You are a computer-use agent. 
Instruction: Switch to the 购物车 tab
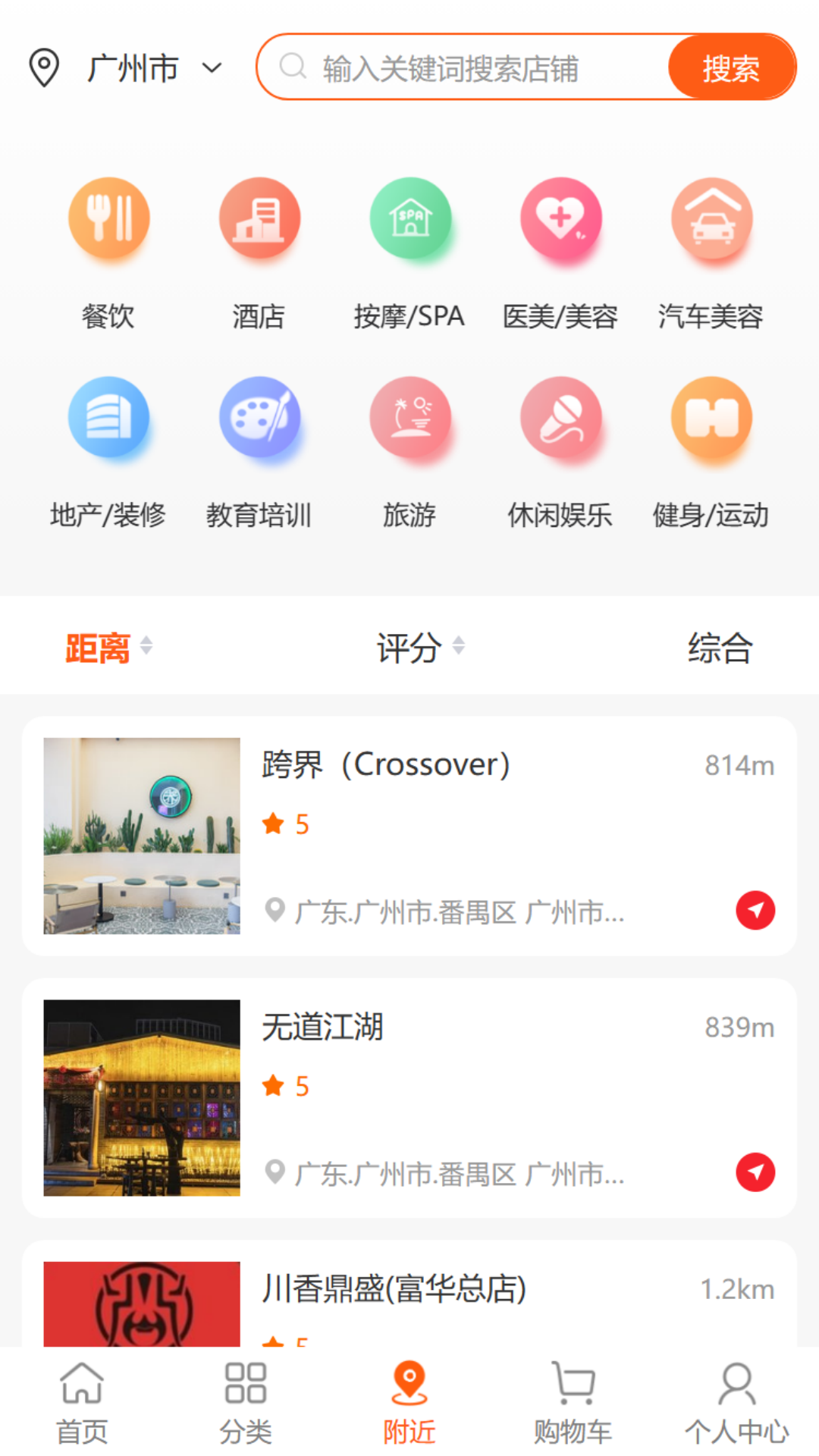(573, 1403)
